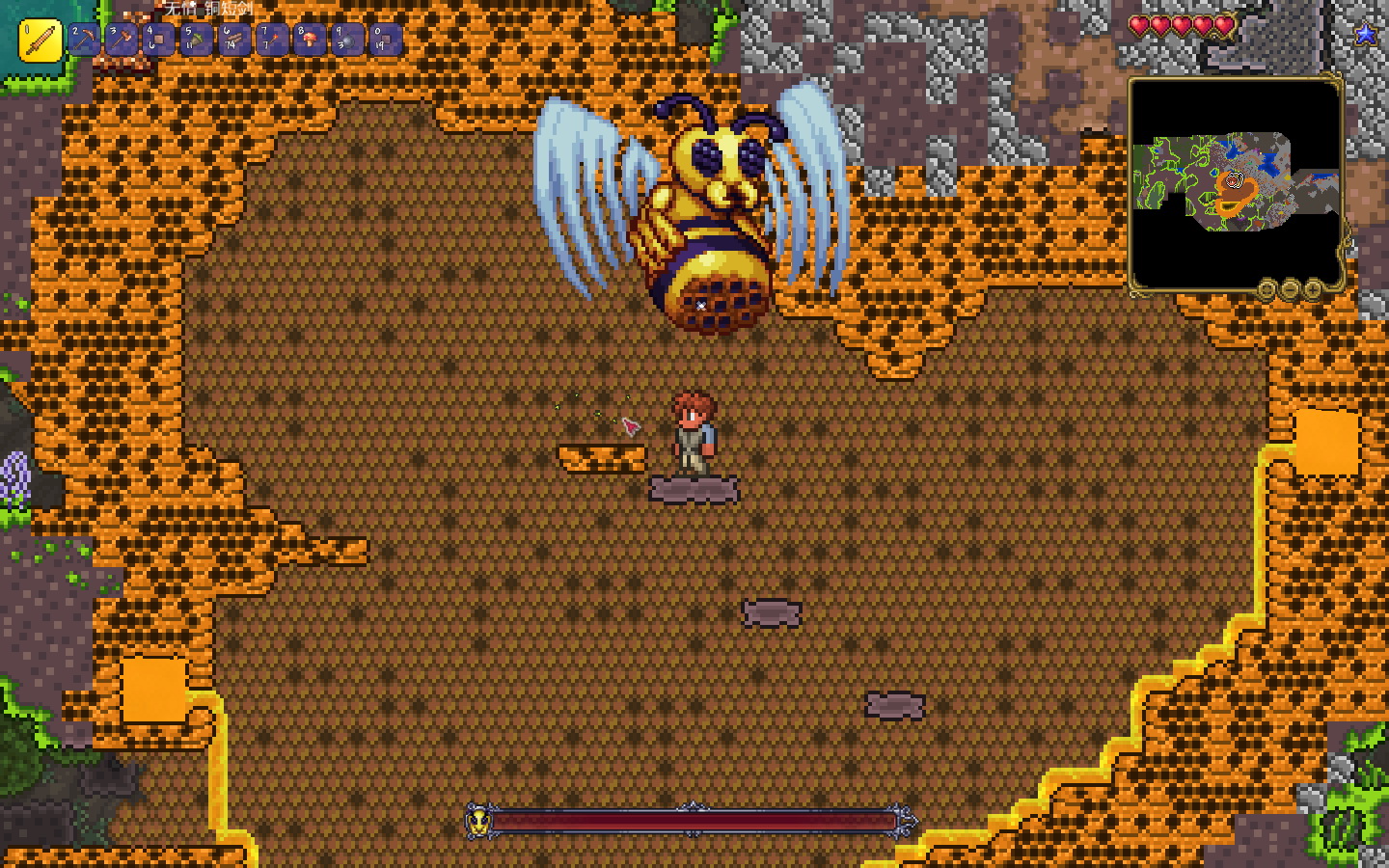Zoom in the minimap with plus button
The height and width of the screenshot is (868, 1389).
tap(1313, 288)
